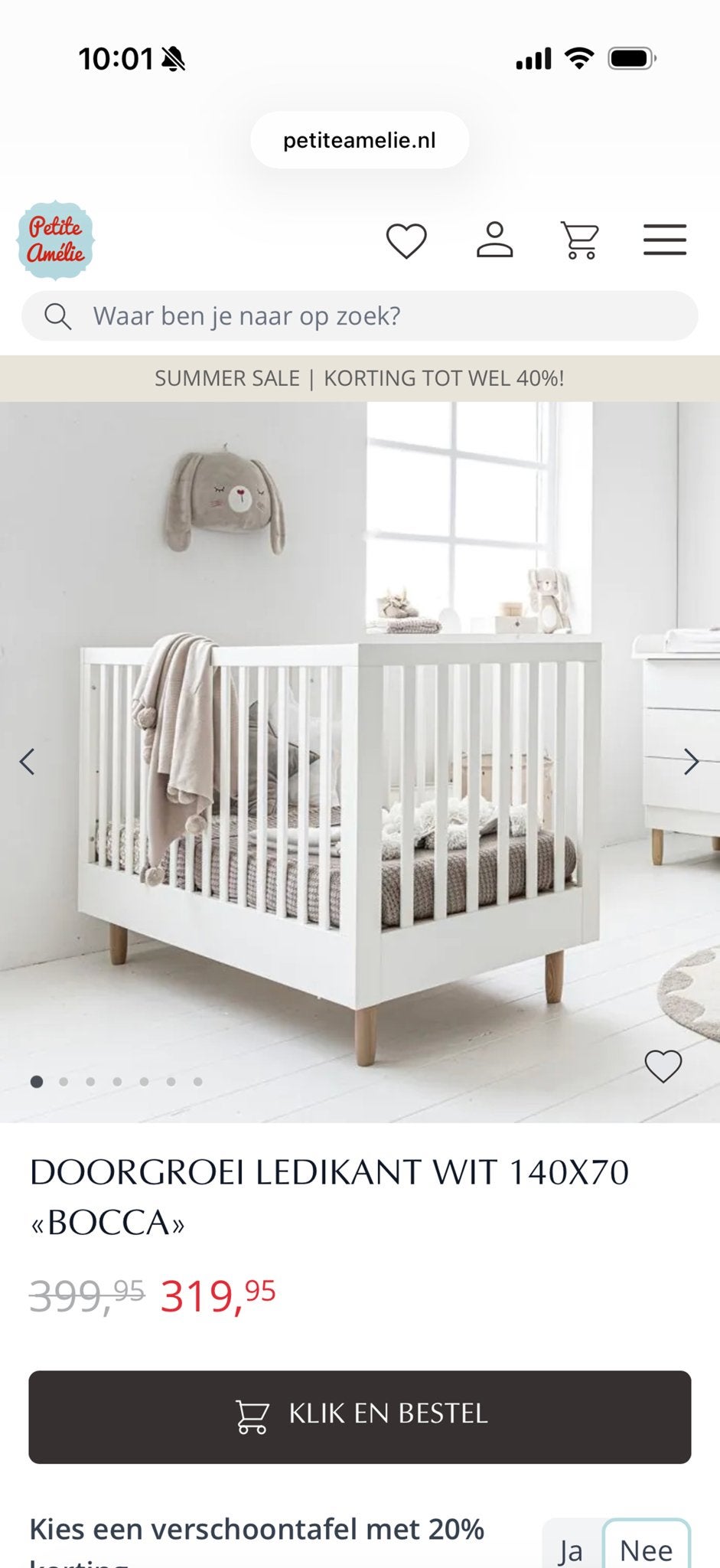720x1568 pixels.
Task: Show the next product image
Action: pyautogui.click(x=691, y=762)
